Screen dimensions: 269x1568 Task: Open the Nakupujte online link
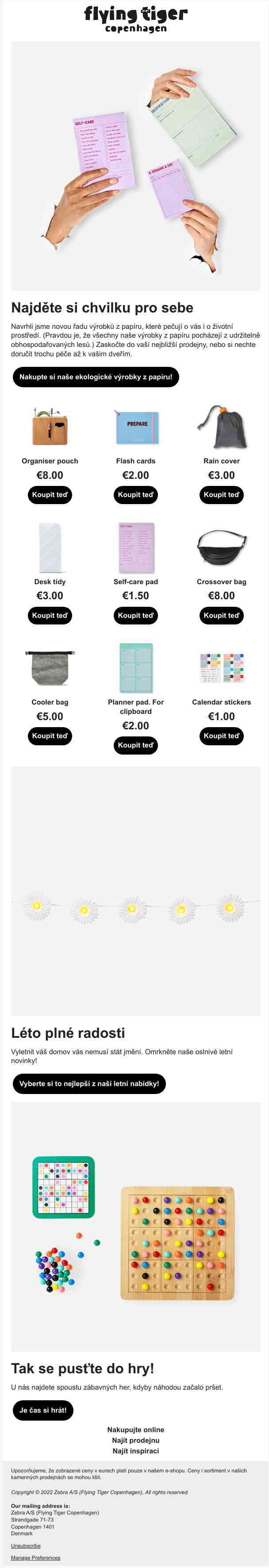[136, 1429]
